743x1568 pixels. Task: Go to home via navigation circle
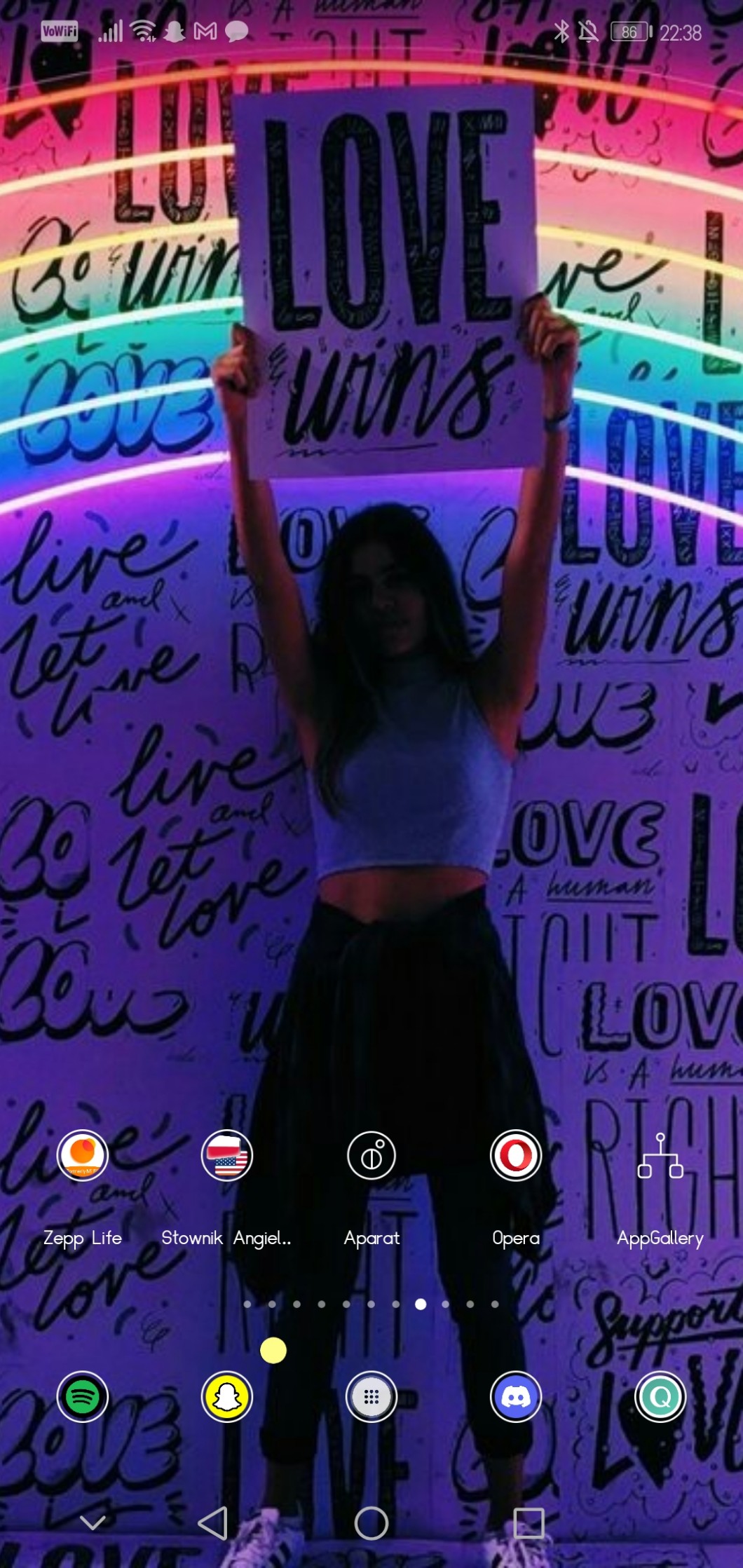coord(371,1522)
